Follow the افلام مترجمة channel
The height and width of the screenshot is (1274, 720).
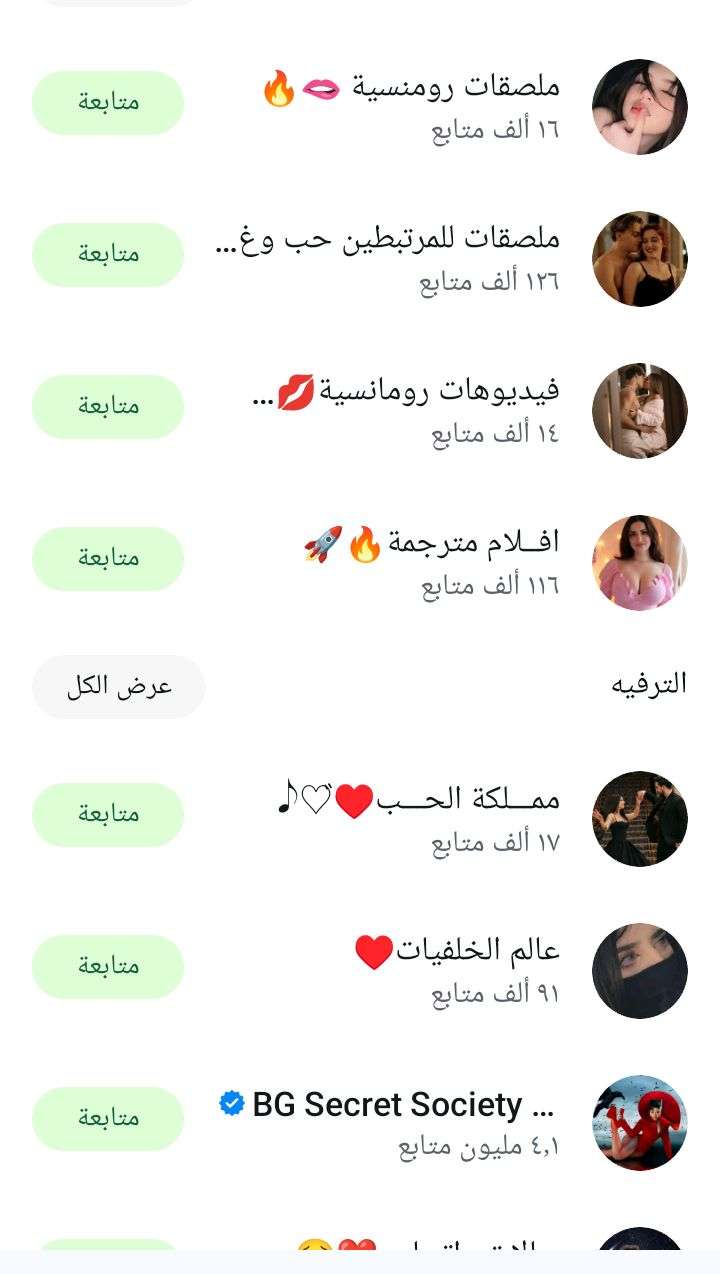[108, 558]
